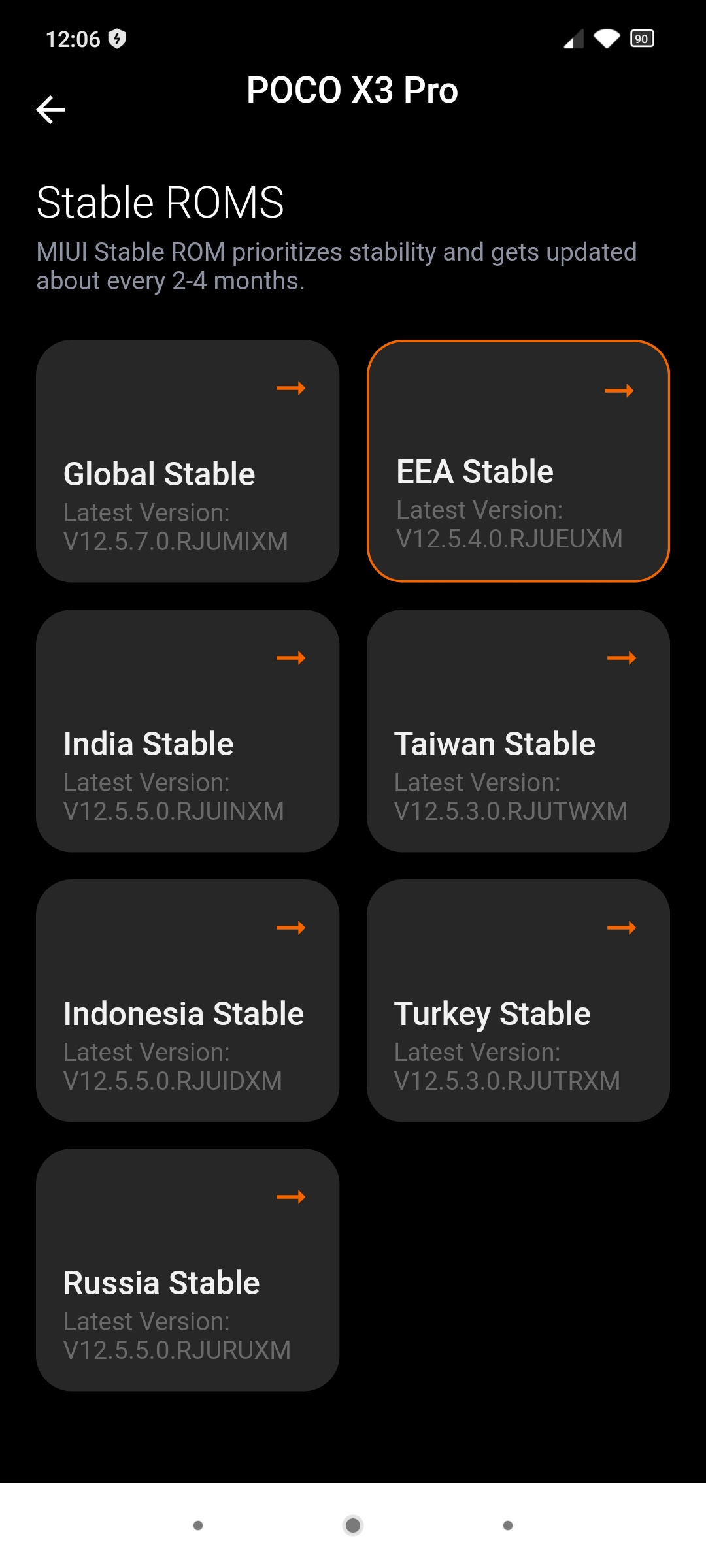Choose the Turkey Stable ROM card
Screen dimensions: 706x1568
[518, 1001]
